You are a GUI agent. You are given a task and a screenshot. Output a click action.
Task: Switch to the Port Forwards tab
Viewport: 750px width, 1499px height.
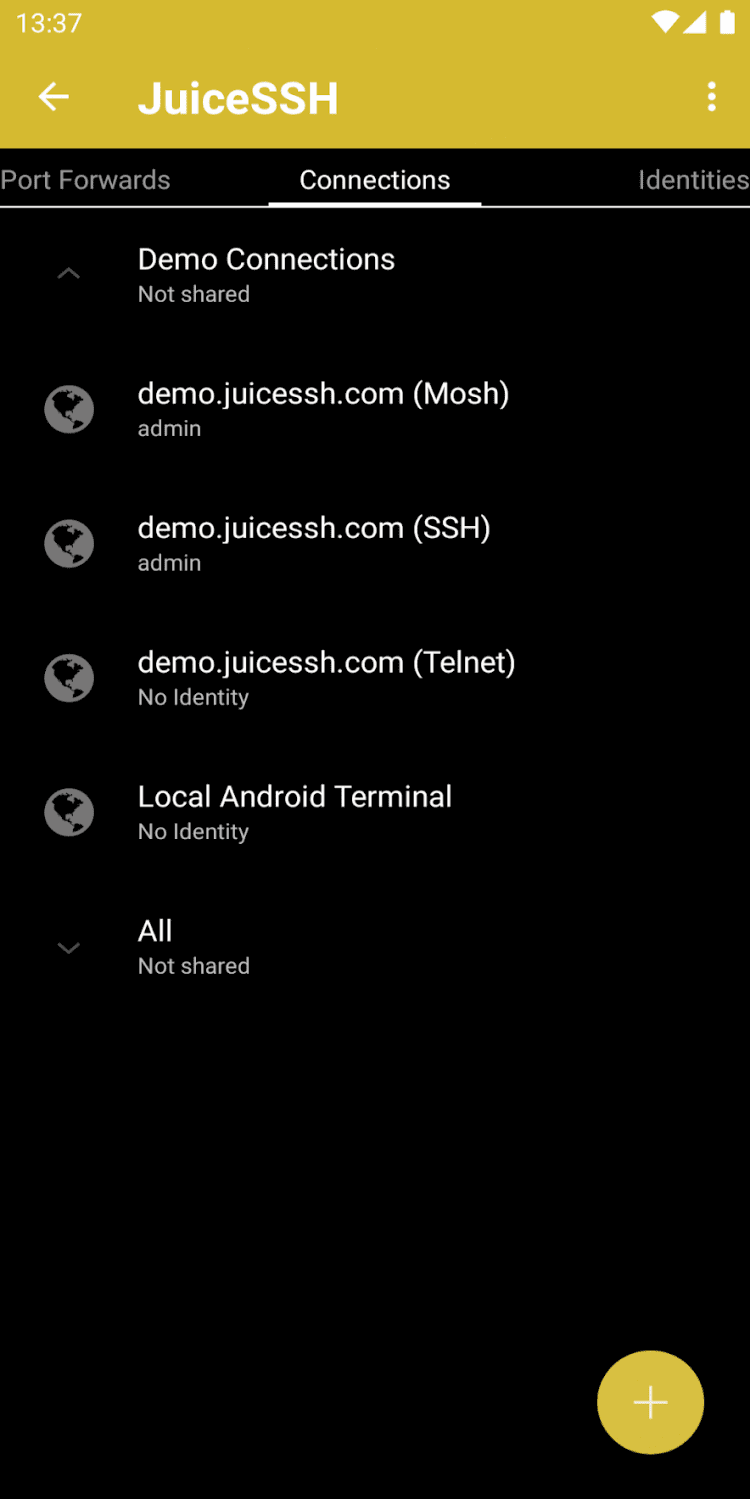86,180
